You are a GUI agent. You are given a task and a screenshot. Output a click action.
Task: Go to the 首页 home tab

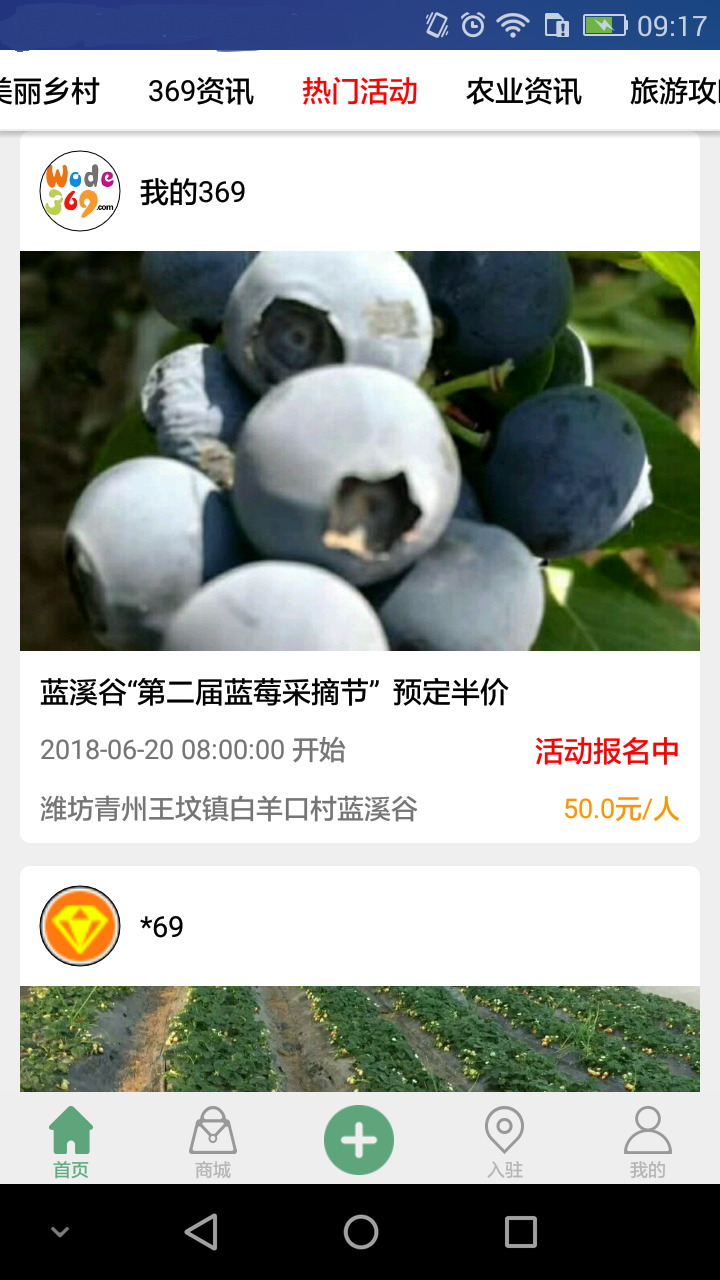tap(71, 1141)
